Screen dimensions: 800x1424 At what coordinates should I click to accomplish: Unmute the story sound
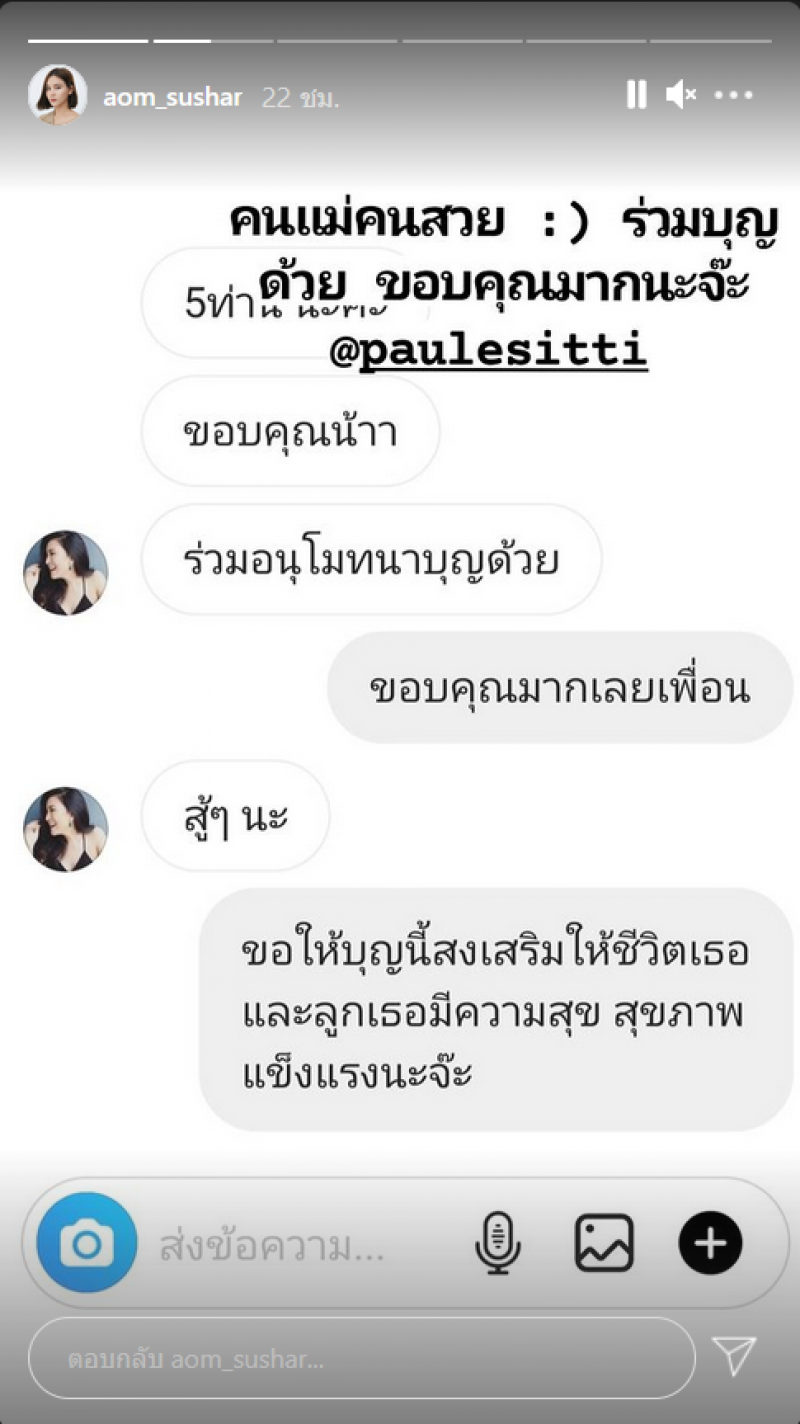pyautogui.click(x=681, y=95)
